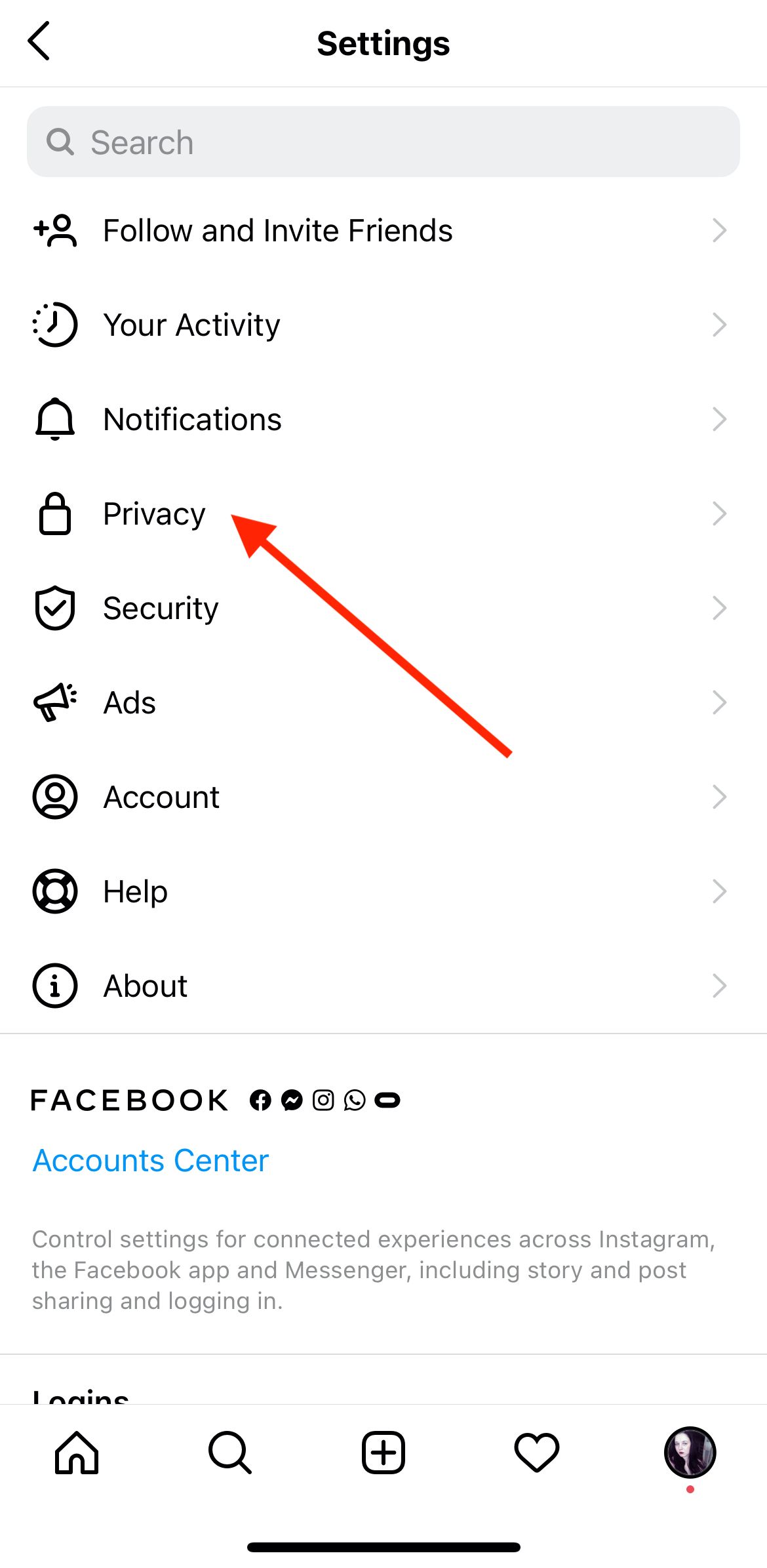Open Security settings
The width and height of the screenshot is (767, 1568).
[x=383, y=609]
